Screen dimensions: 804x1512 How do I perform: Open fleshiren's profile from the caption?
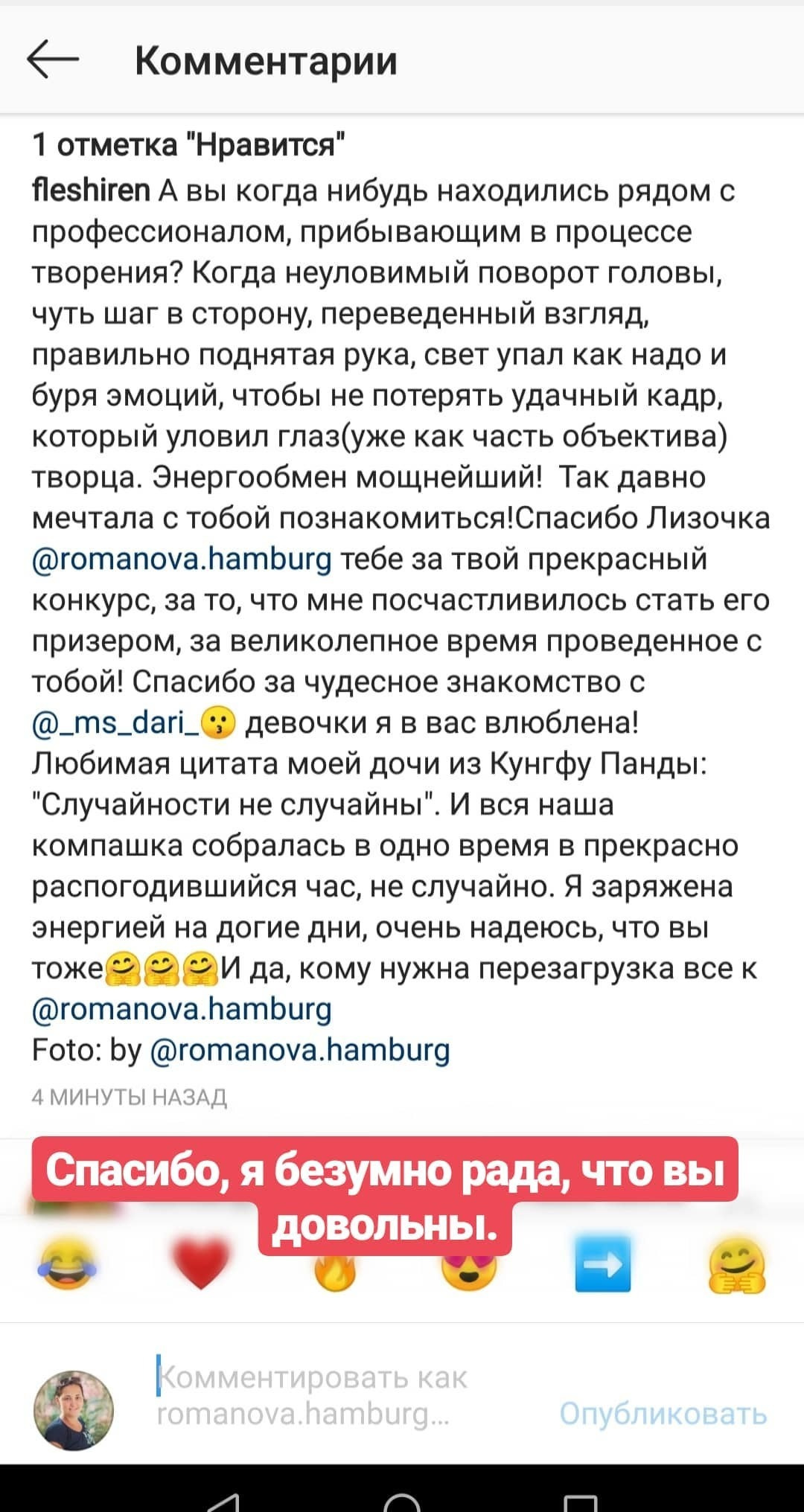[x=91, y=191]
